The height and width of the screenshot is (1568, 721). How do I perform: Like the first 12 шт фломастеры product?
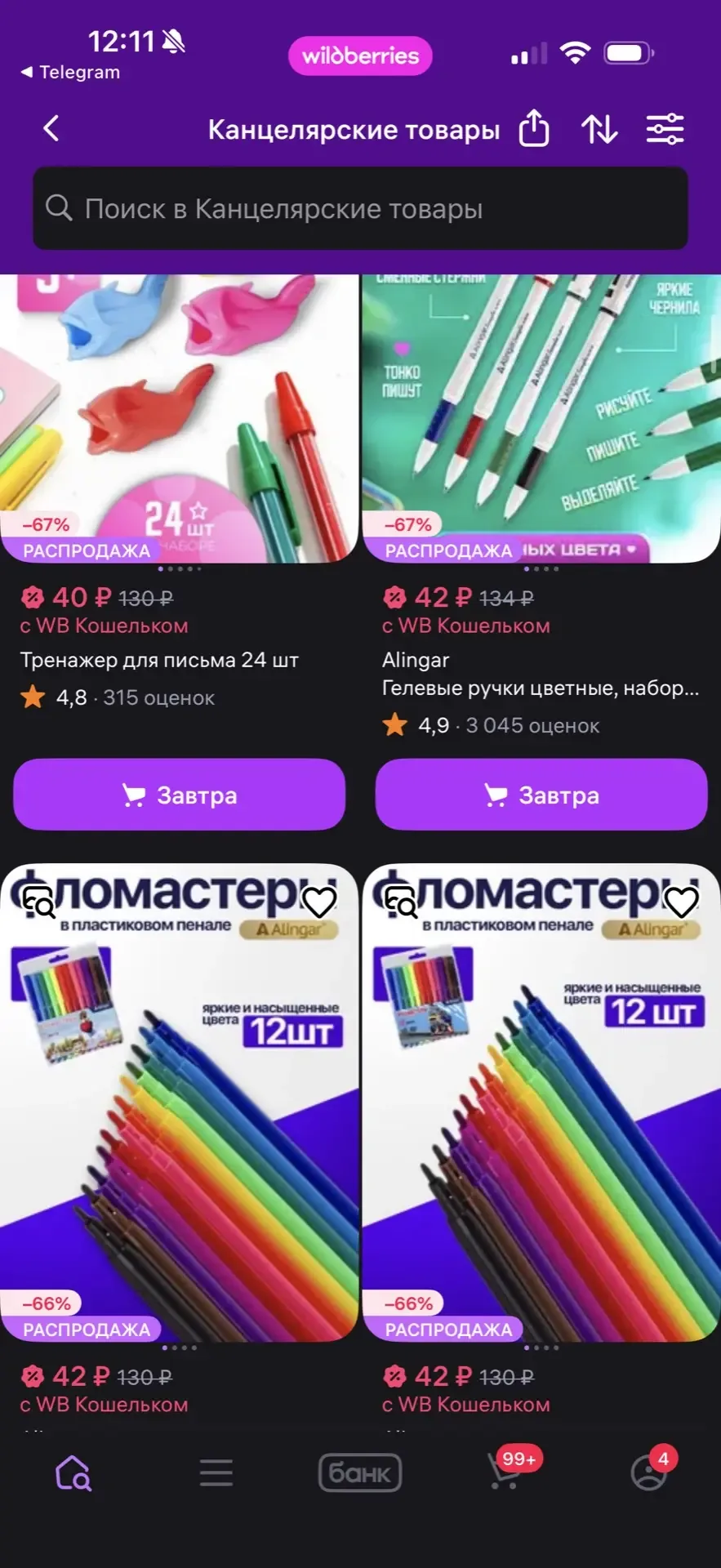tap(319, 902)
